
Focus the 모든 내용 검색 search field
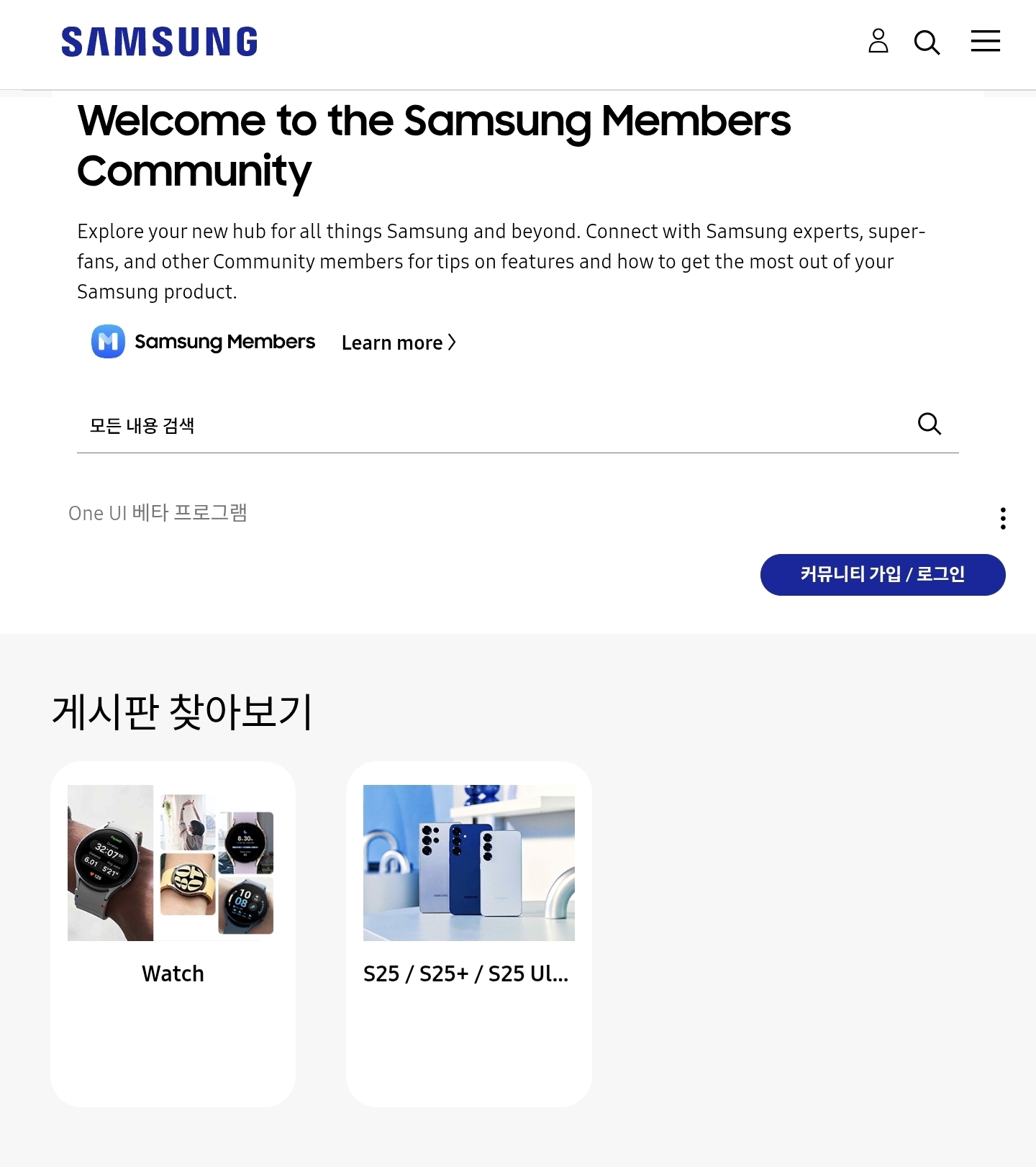pyautogui.click(x=489, y=425)
